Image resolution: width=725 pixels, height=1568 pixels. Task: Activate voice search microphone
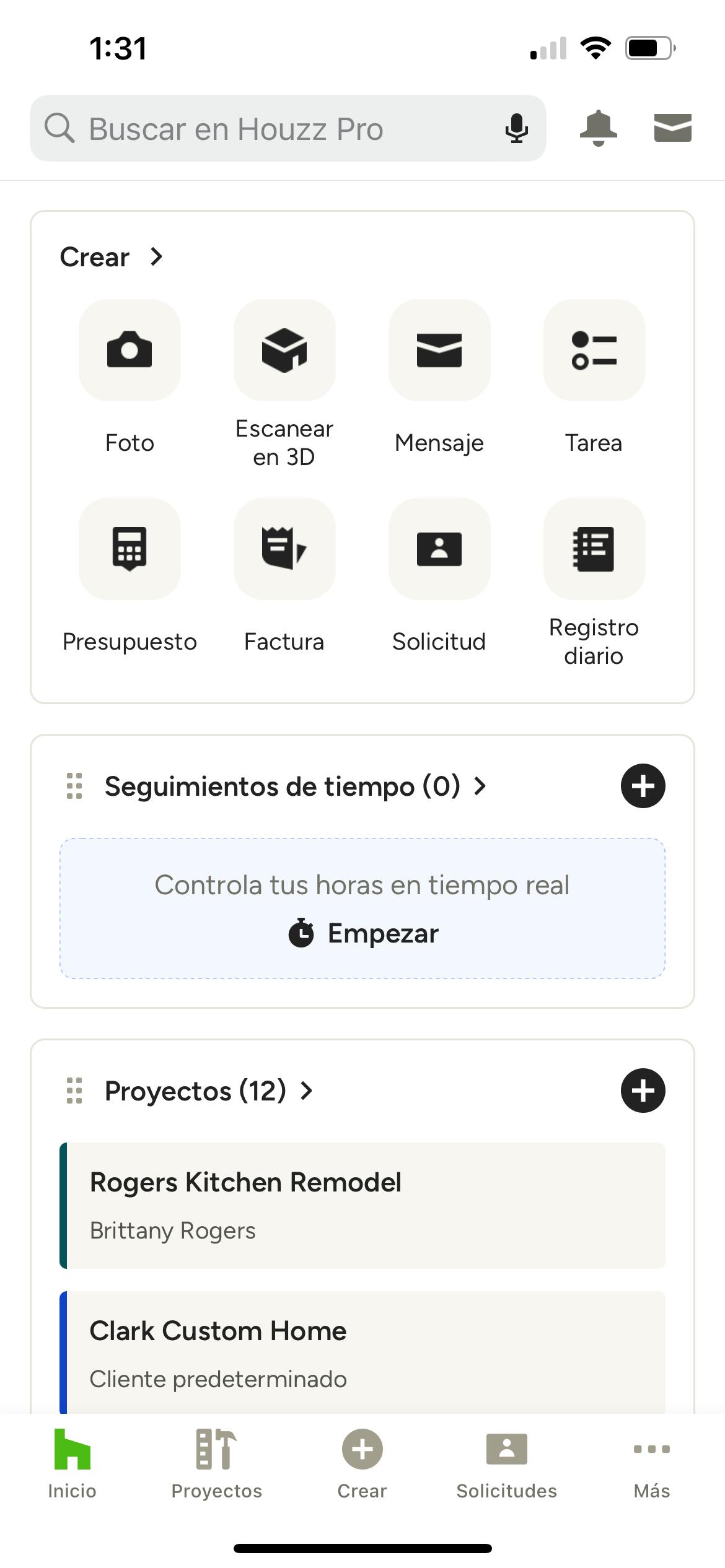(517, 128)
